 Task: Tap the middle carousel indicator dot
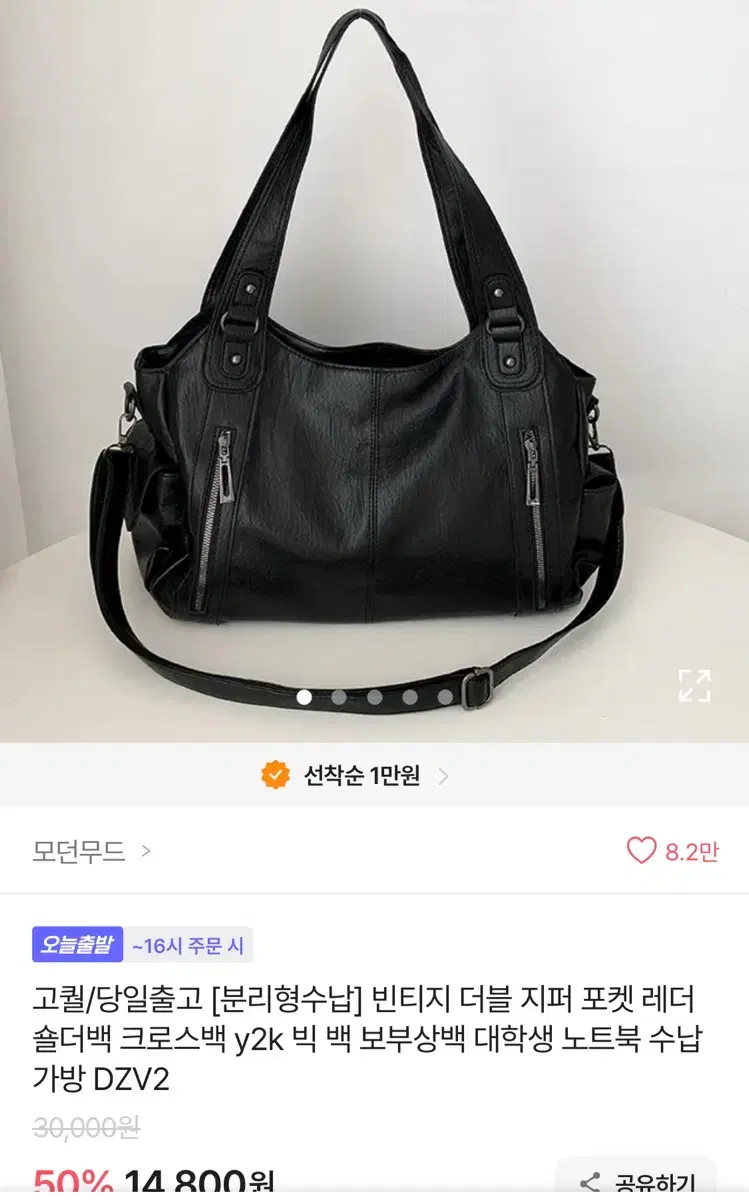click(x=373, y=697)
